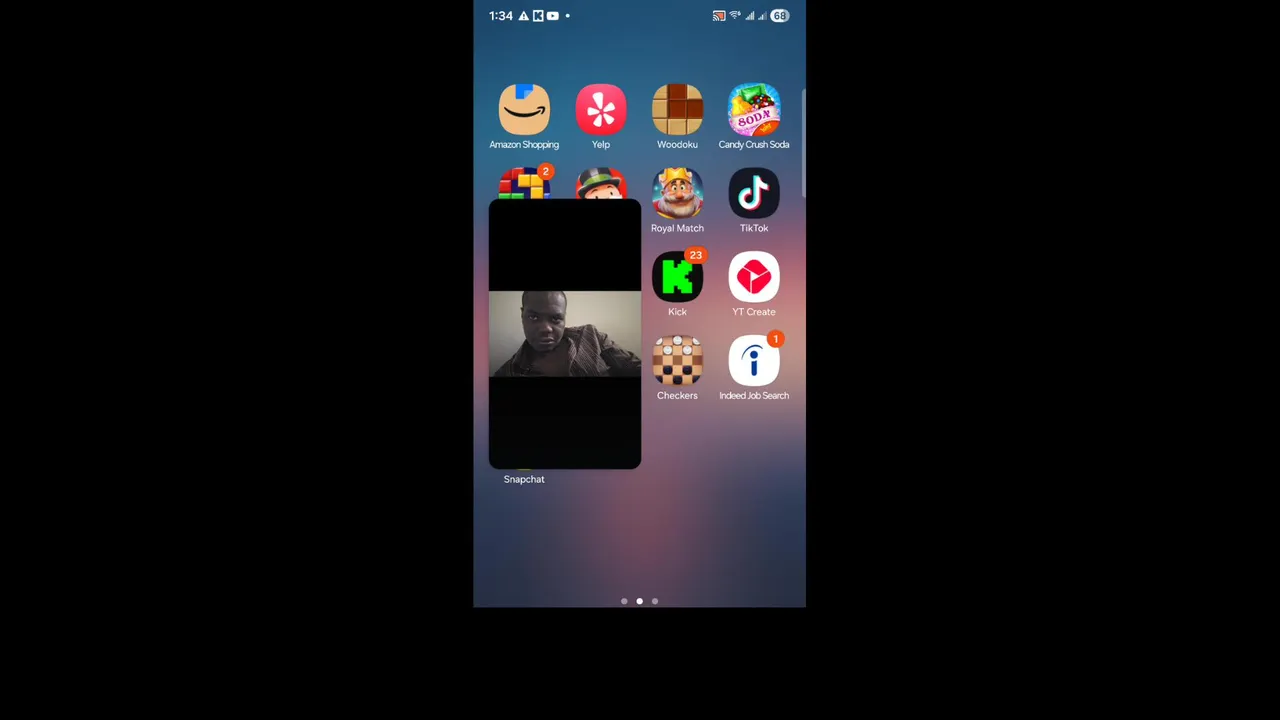Launch the Checkers game
Image resolution: width=1280 pixels, height=720 pixels.
pyautogui.click(x=677, y=361)
